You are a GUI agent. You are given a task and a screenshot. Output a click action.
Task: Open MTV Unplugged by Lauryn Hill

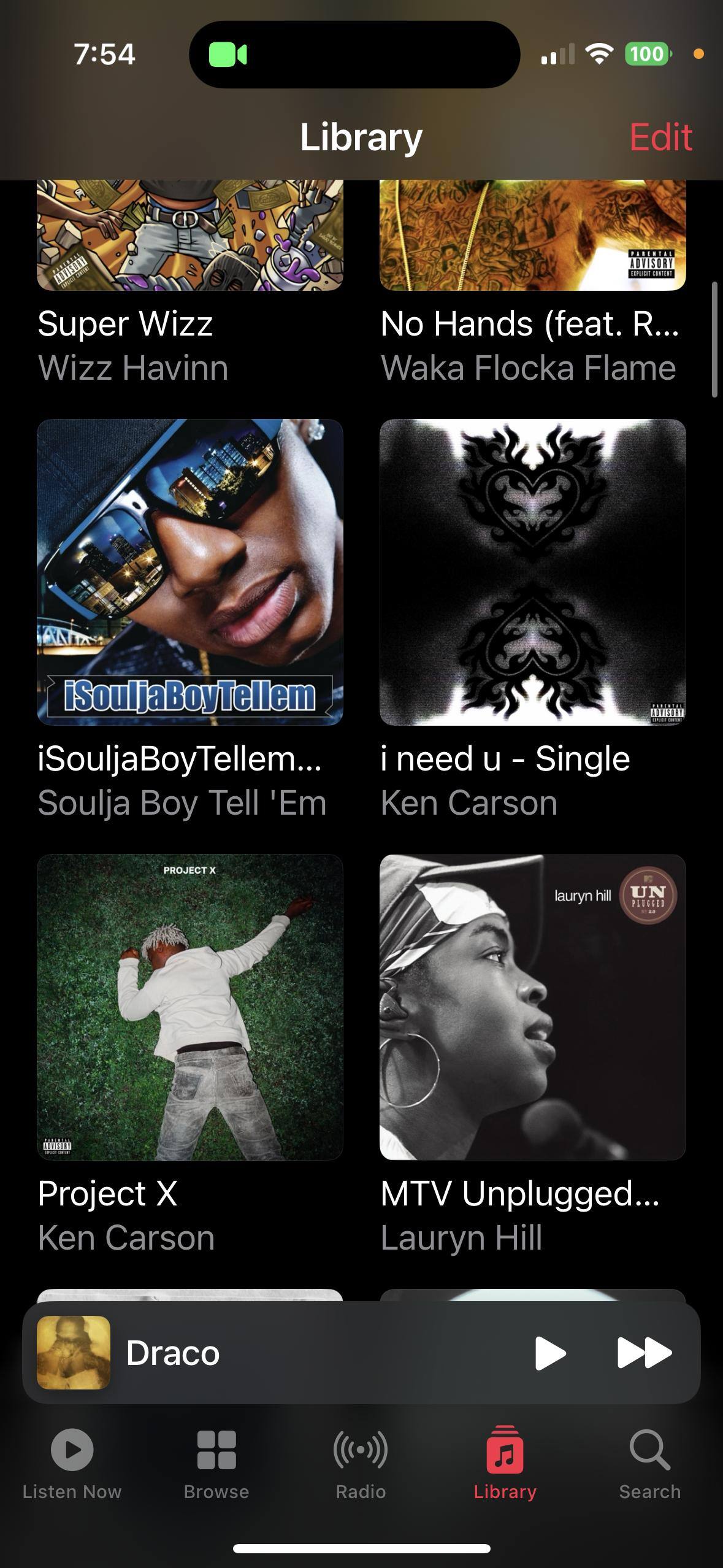[532, 1007]
